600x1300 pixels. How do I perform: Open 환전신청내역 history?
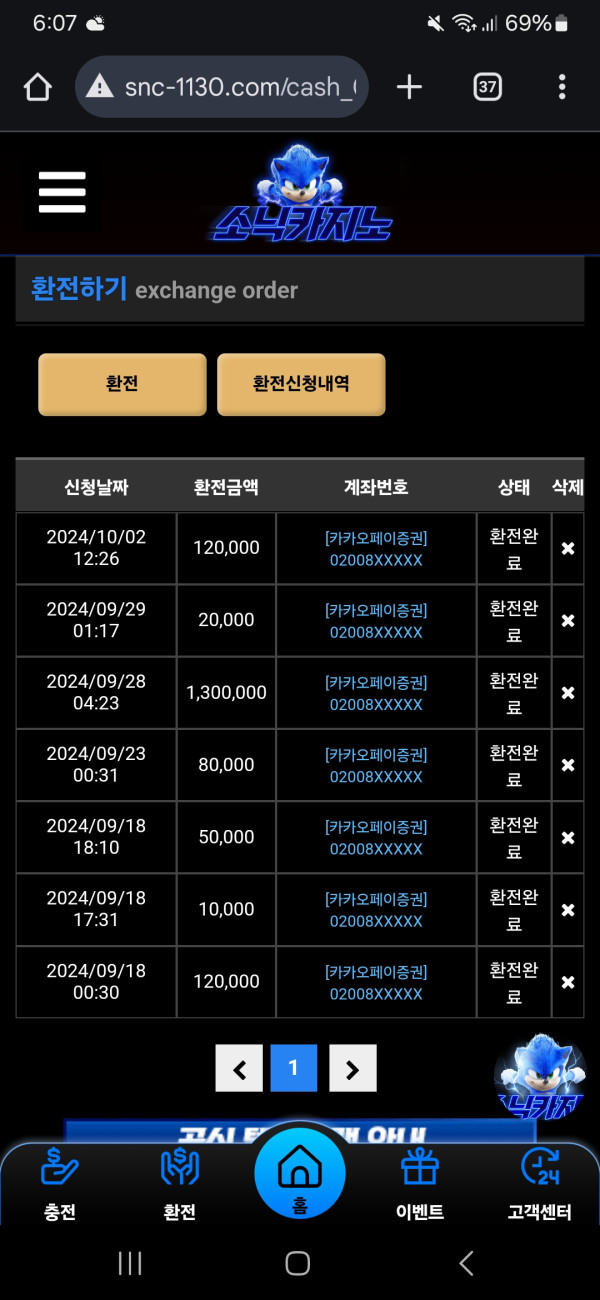(x=301, y=384)
